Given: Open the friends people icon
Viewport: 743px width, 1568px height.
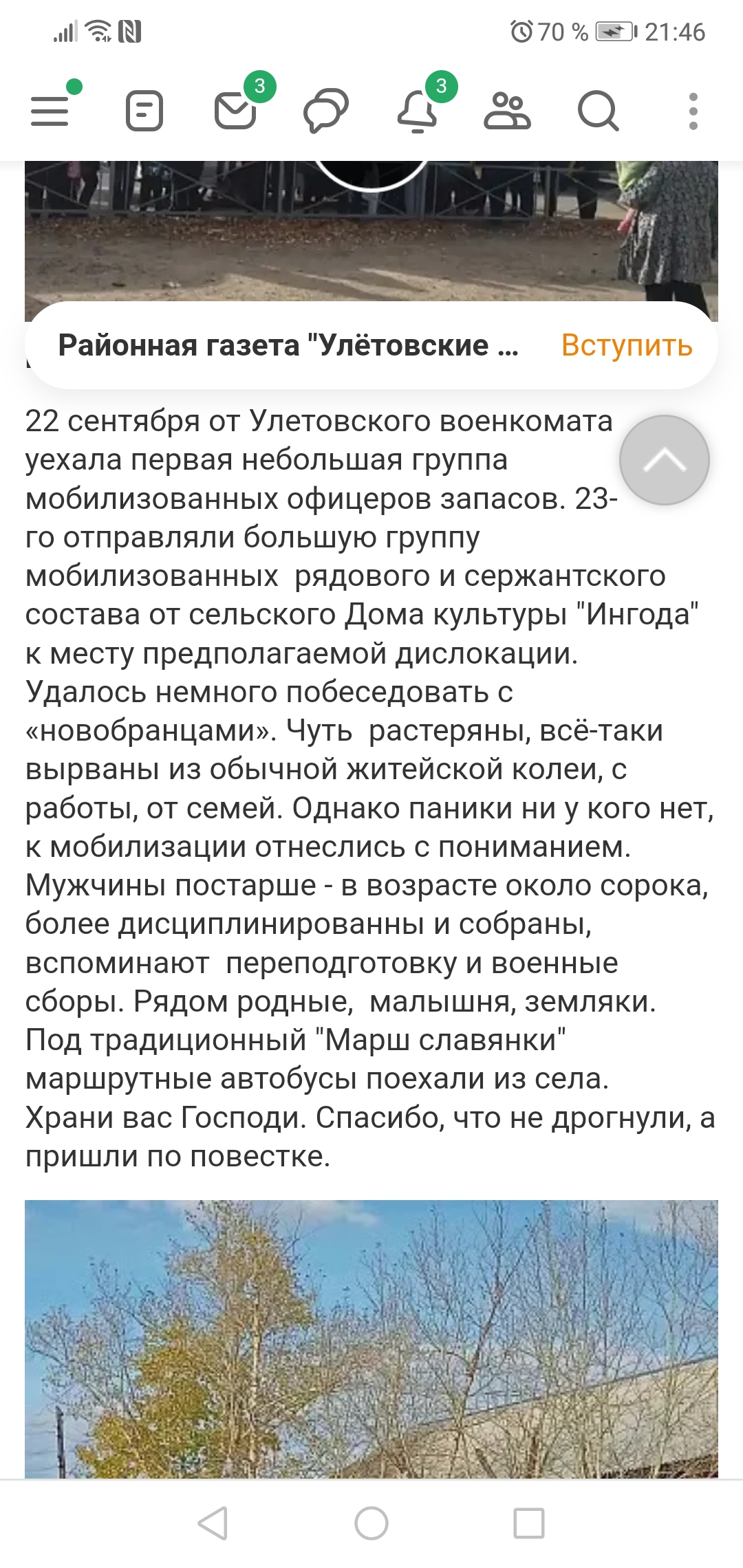Looking at the screenshot, I should pyautogui.click(x=508, y=111).
